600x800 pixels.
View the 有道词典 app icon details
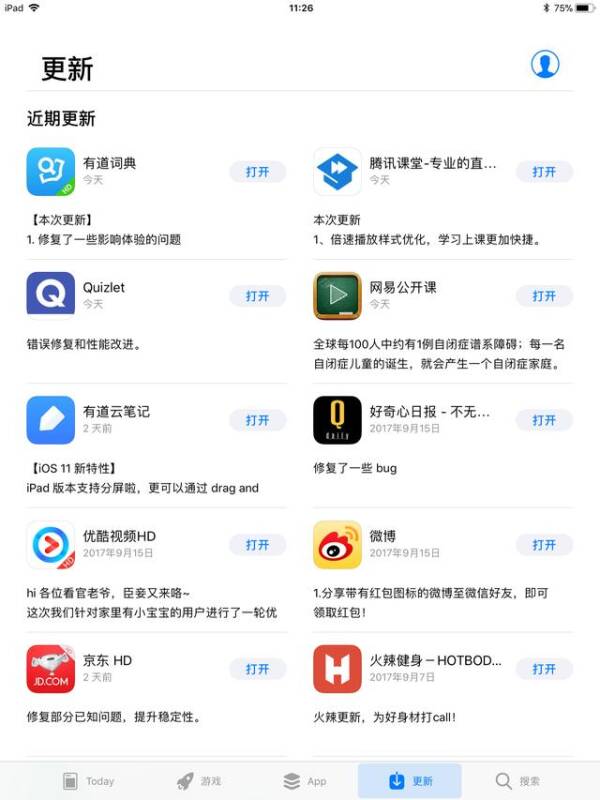click(x=50, y=172)
